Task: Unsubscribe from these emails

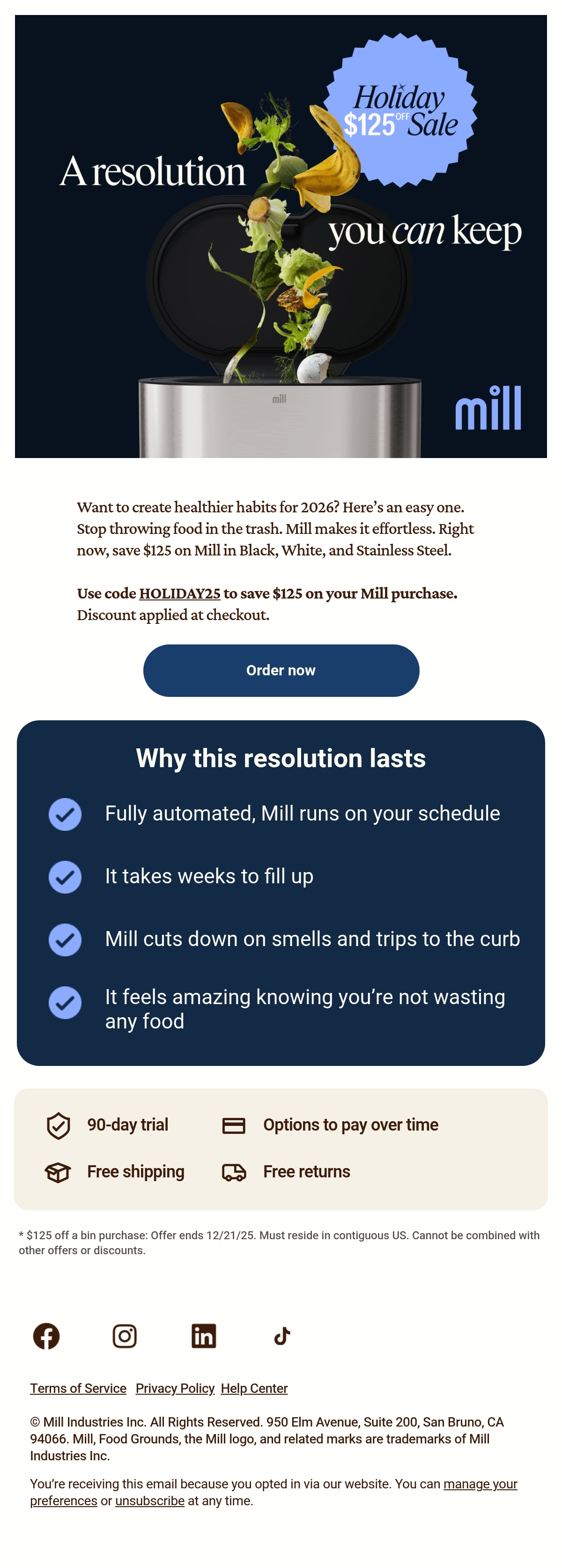Action: [x=150, y=1501]
